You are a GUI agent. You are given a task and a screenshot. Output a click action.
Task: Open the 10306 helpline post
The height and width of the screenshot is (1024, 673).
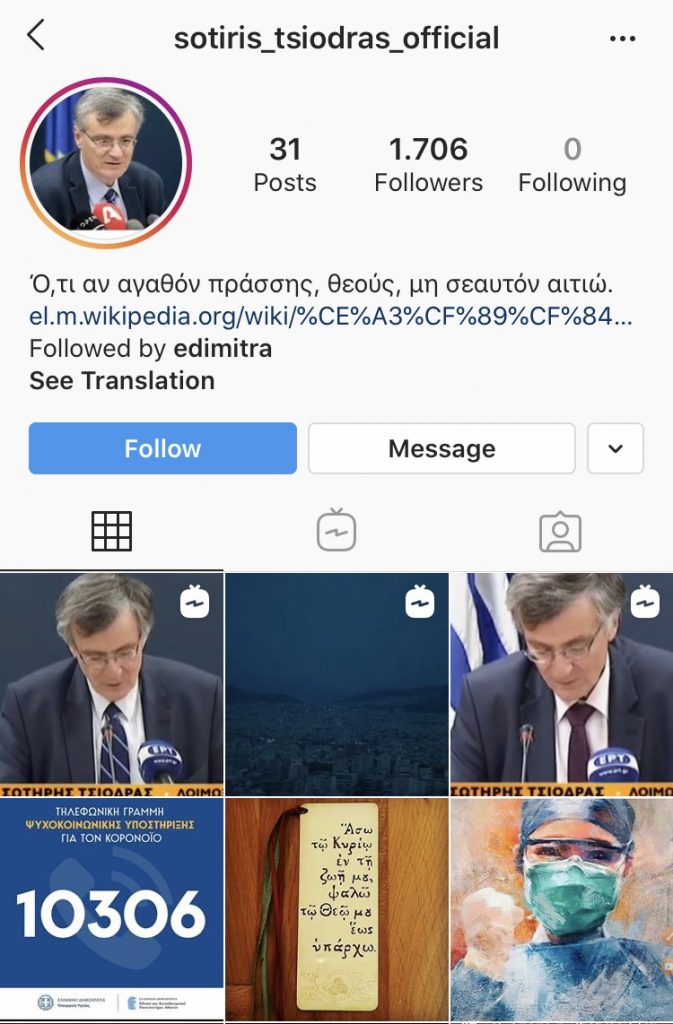111,910
